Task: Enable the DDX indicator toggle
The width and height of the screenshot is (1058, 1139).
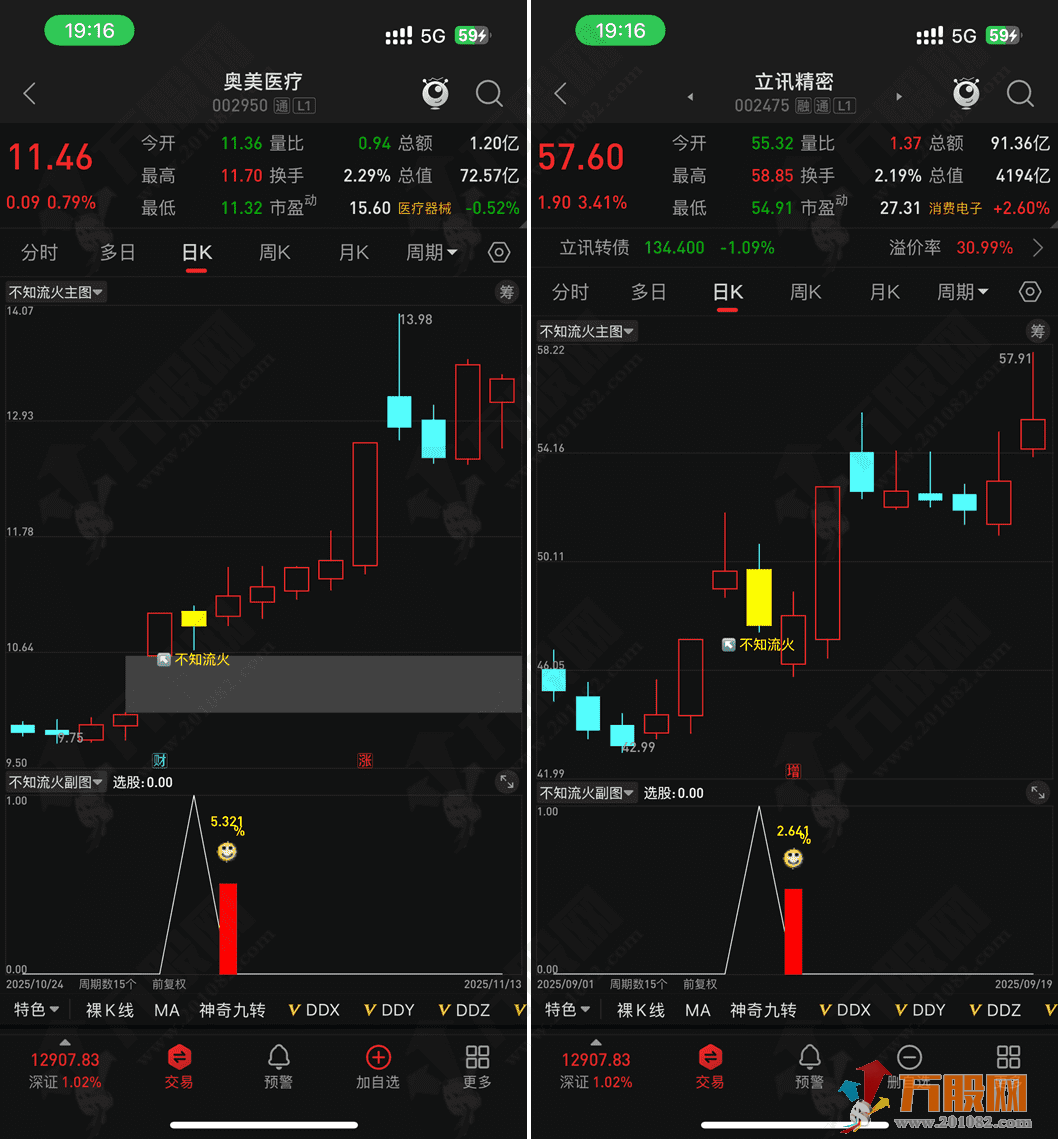Action: tap(314, 1010)
